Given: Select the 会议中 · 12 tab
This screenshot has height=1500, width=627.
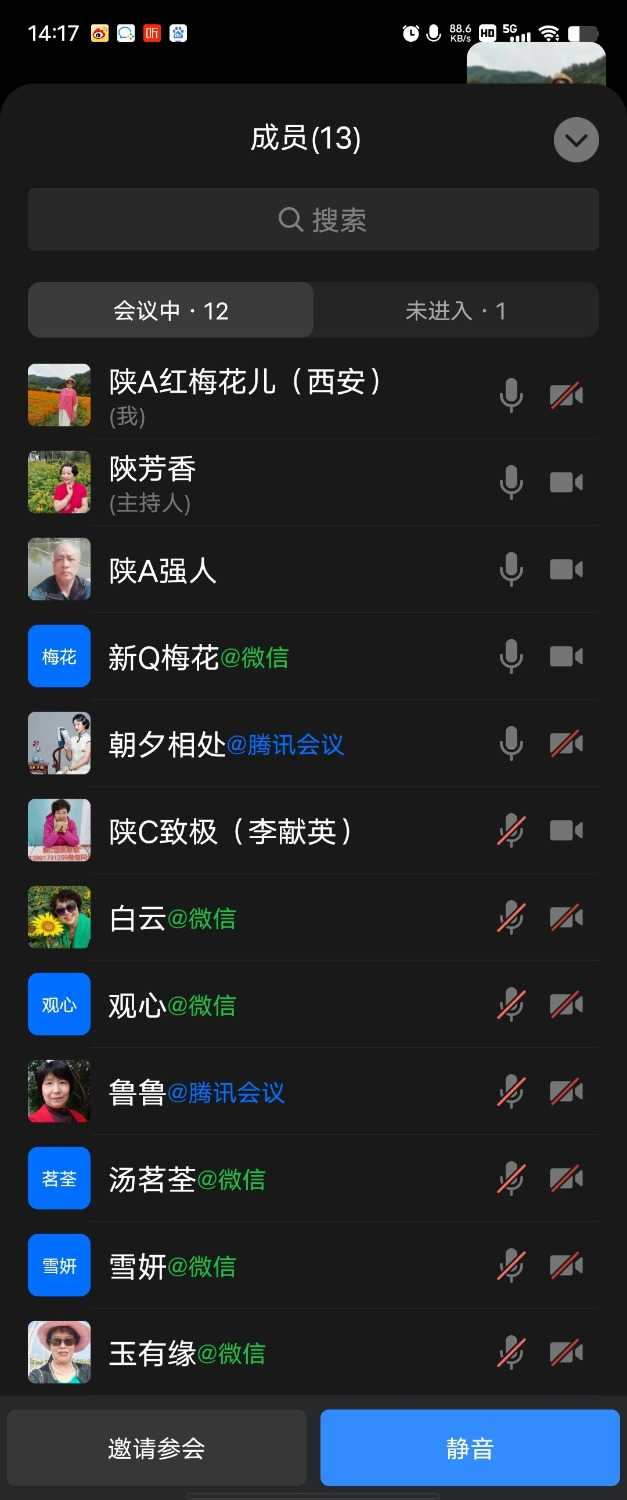Looking at the screenshot, I should (x=171, y=311).
